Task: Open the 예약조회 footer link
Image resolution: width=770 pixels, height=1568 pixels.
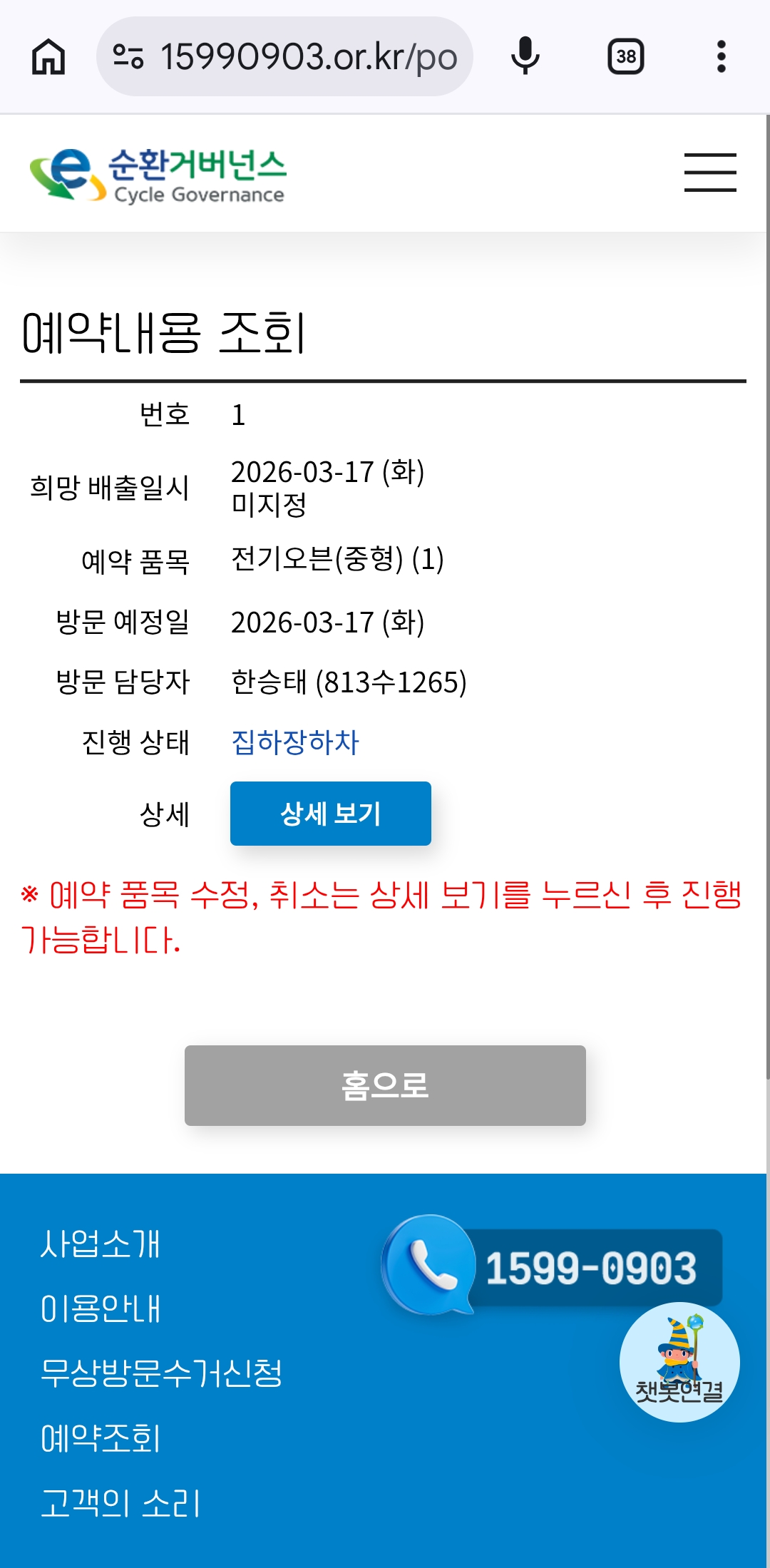Action: click(101, 1438)
